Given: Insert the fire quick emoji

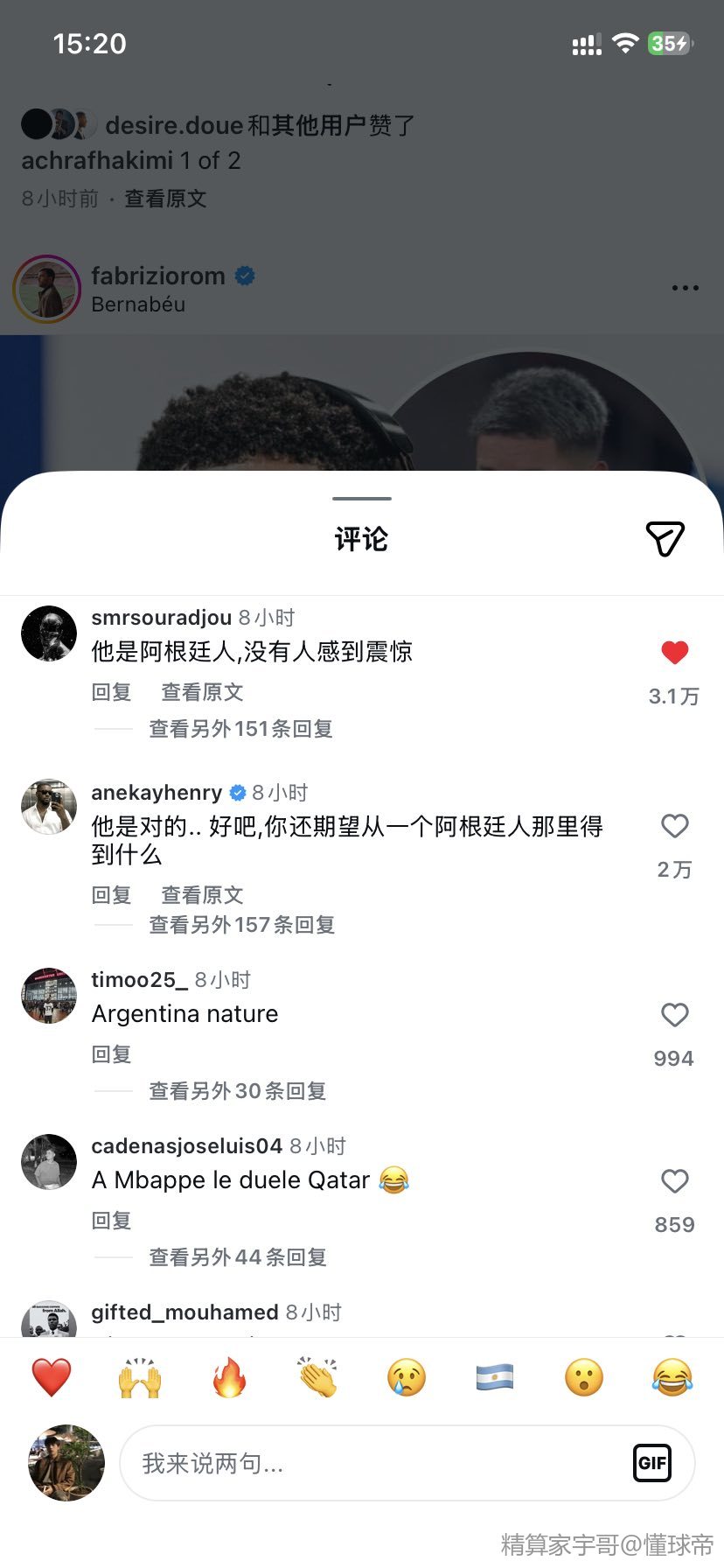Looking at the screenshot, I should click(x=229, y=1378).
